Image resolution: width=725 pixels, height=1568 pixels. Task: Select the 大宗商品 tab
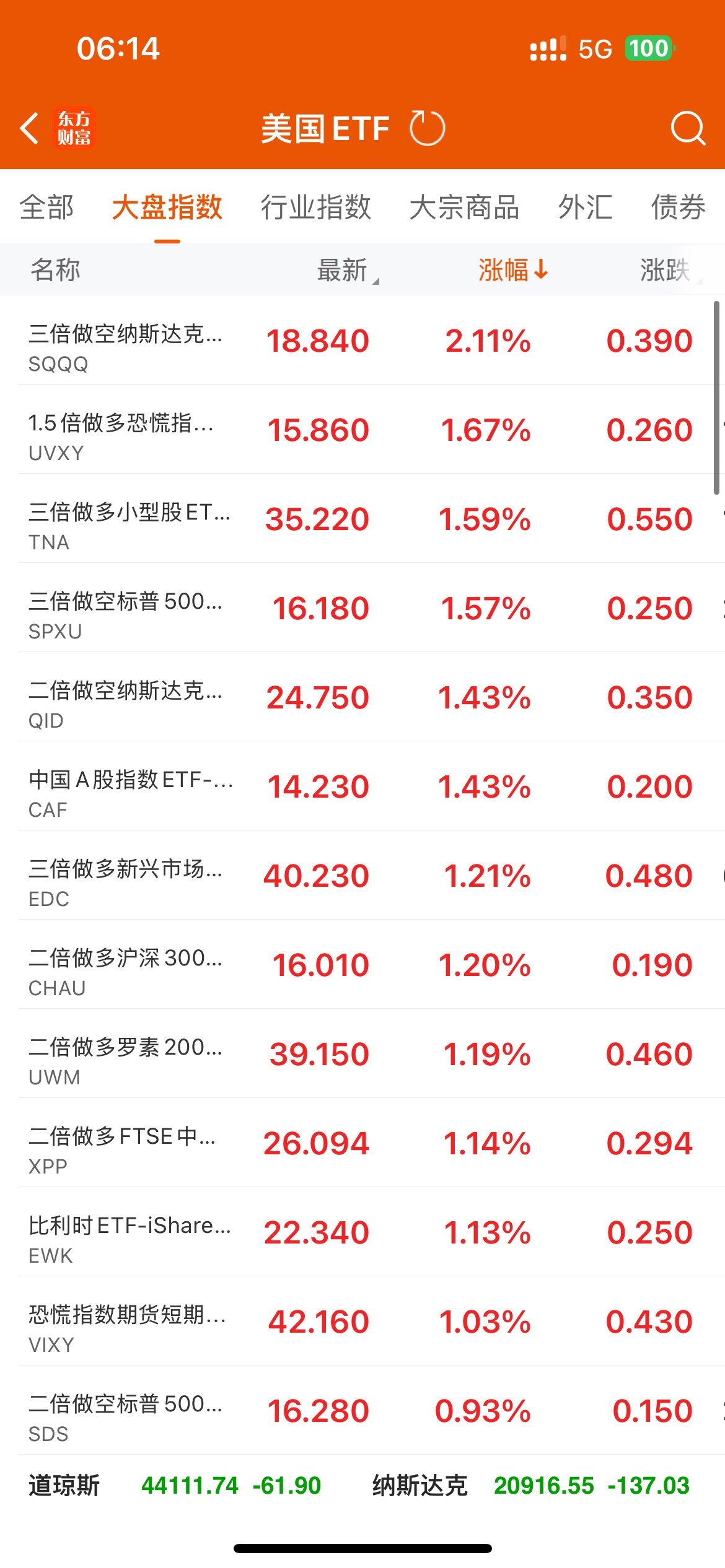pos(464,207)
